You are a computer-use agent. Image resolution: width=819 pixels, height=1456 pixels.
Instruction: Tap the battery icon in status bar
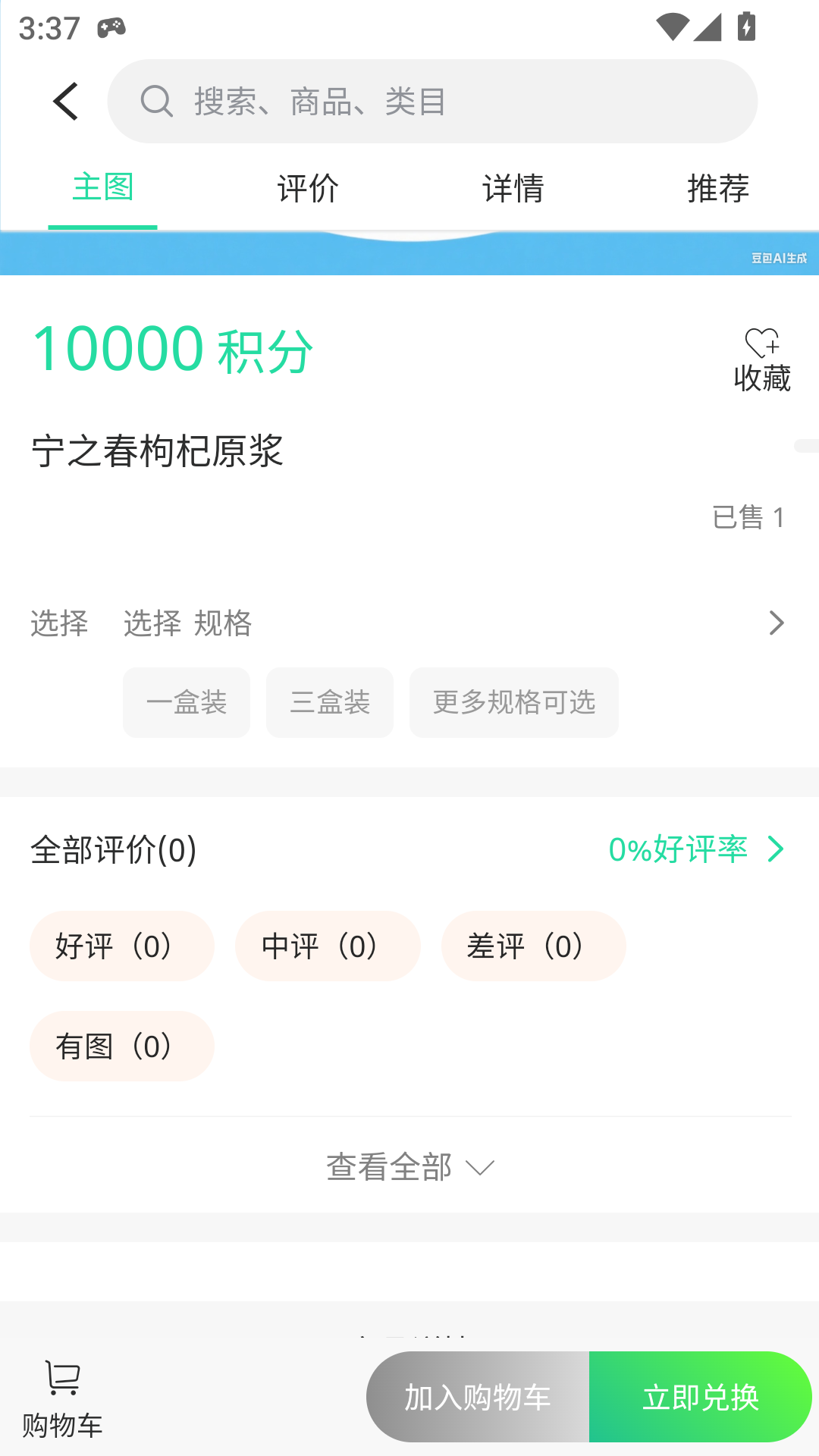coord(746,25)
